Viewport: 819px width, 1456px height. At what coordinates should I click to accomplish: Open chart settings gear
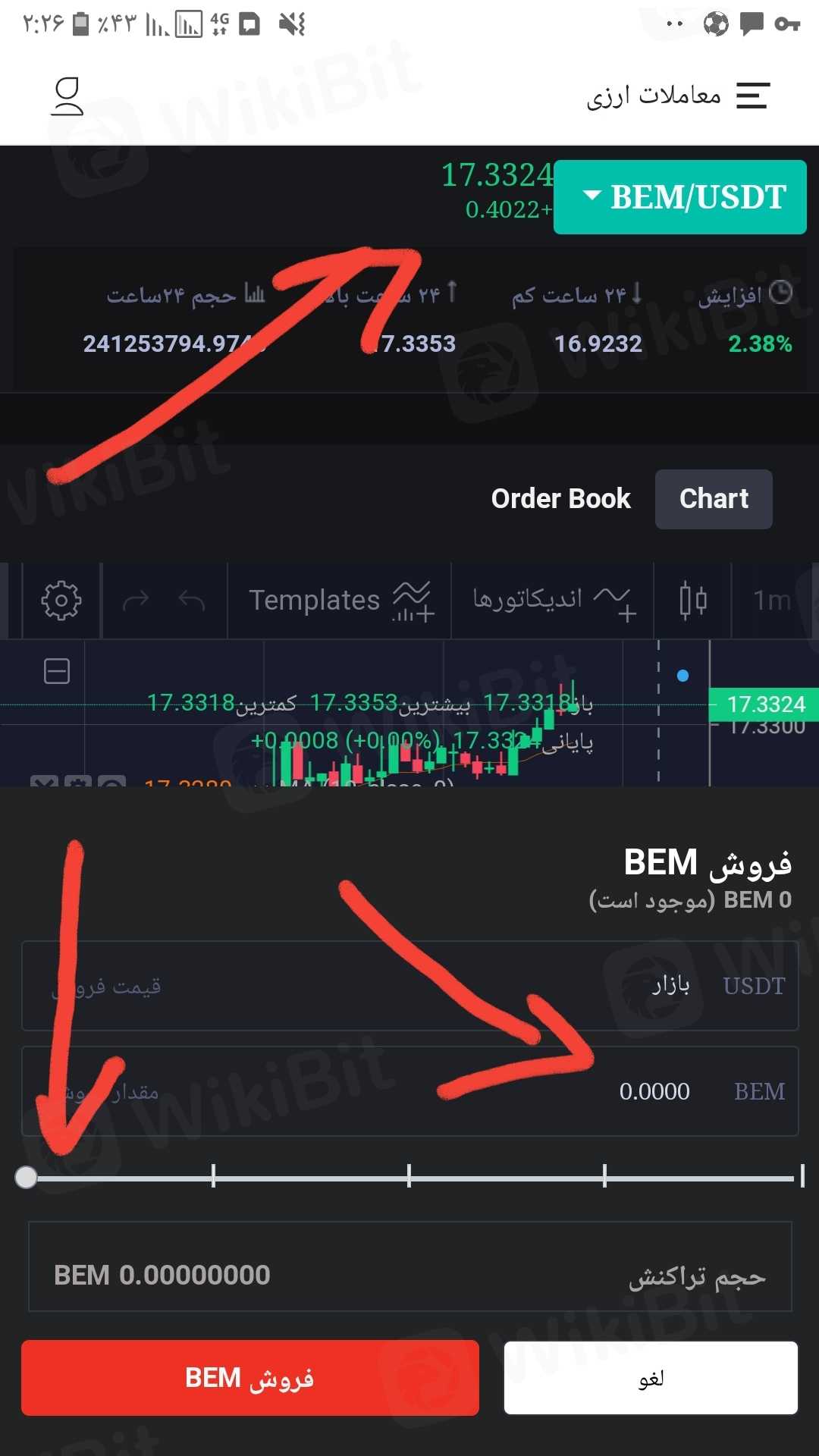61,601
